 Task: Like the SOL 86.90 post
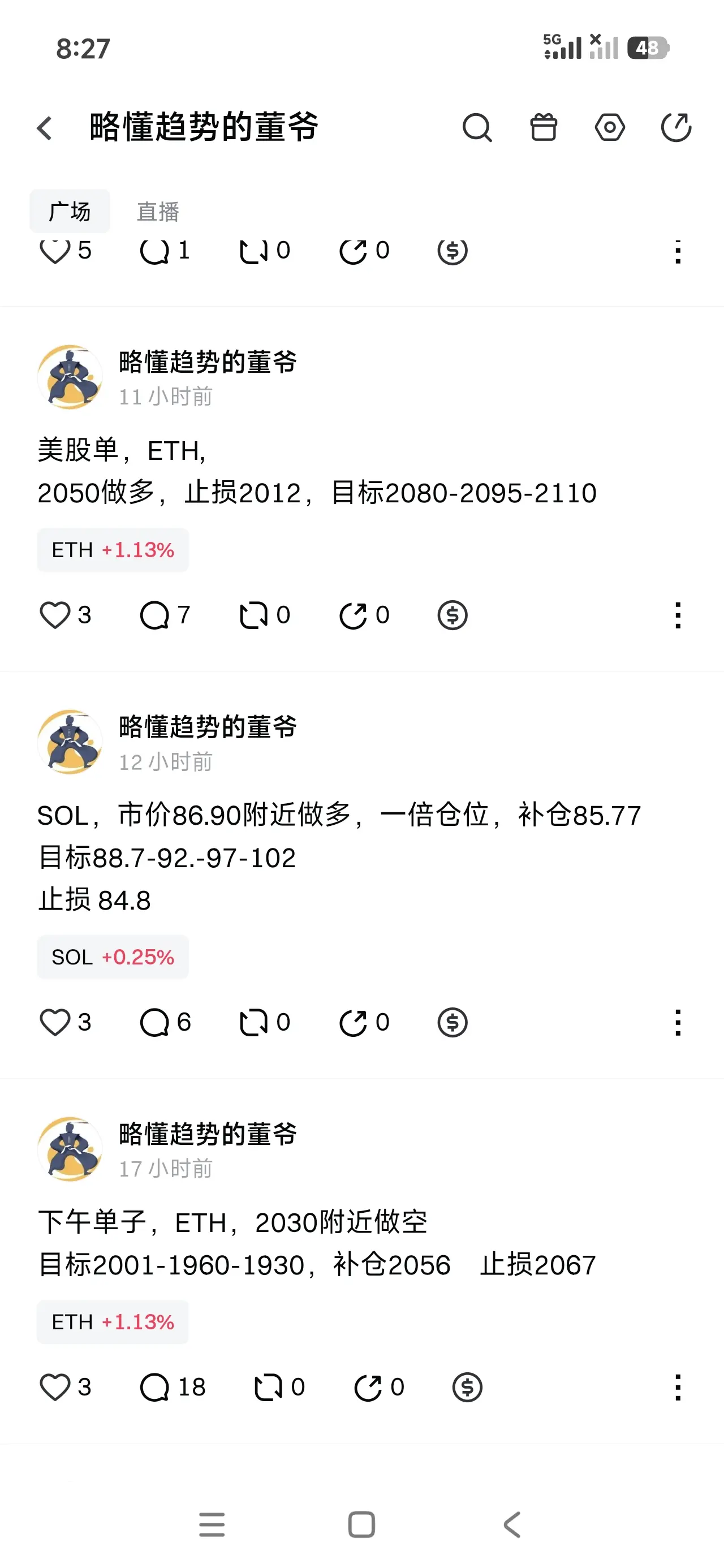[x=55, y=1022]
